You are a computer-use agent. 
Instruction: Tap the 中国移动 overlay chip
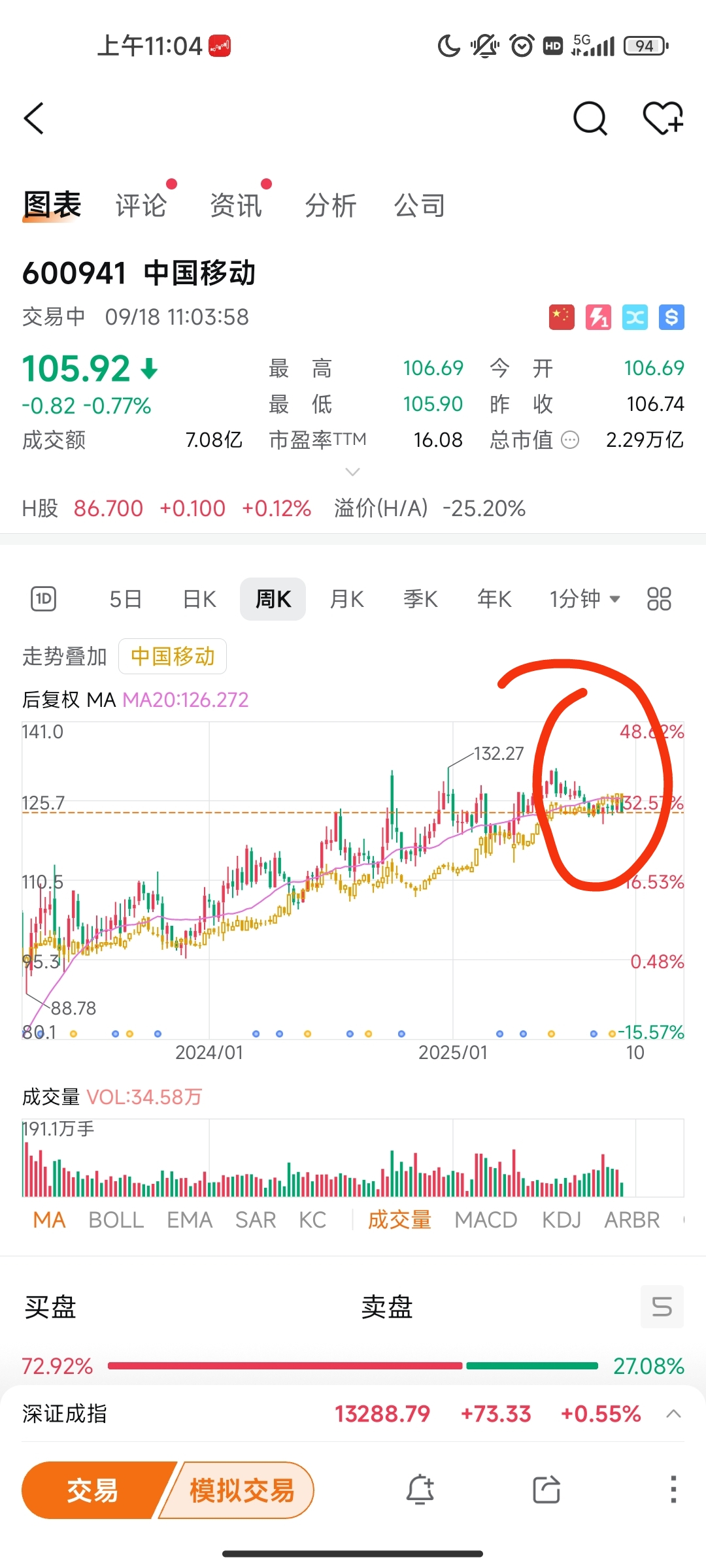tap(173, 656)
